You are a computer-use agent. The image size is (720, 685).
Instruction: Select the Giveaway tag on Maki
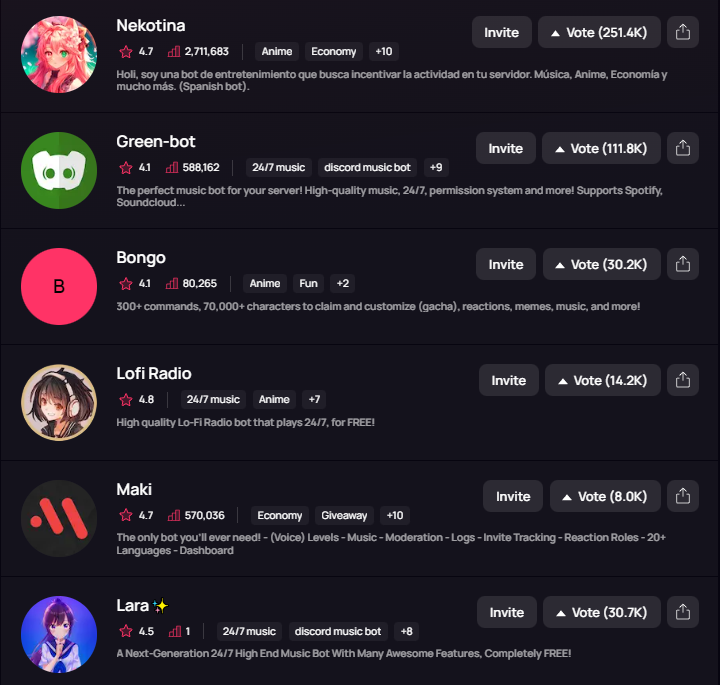[x=344, y=515]
